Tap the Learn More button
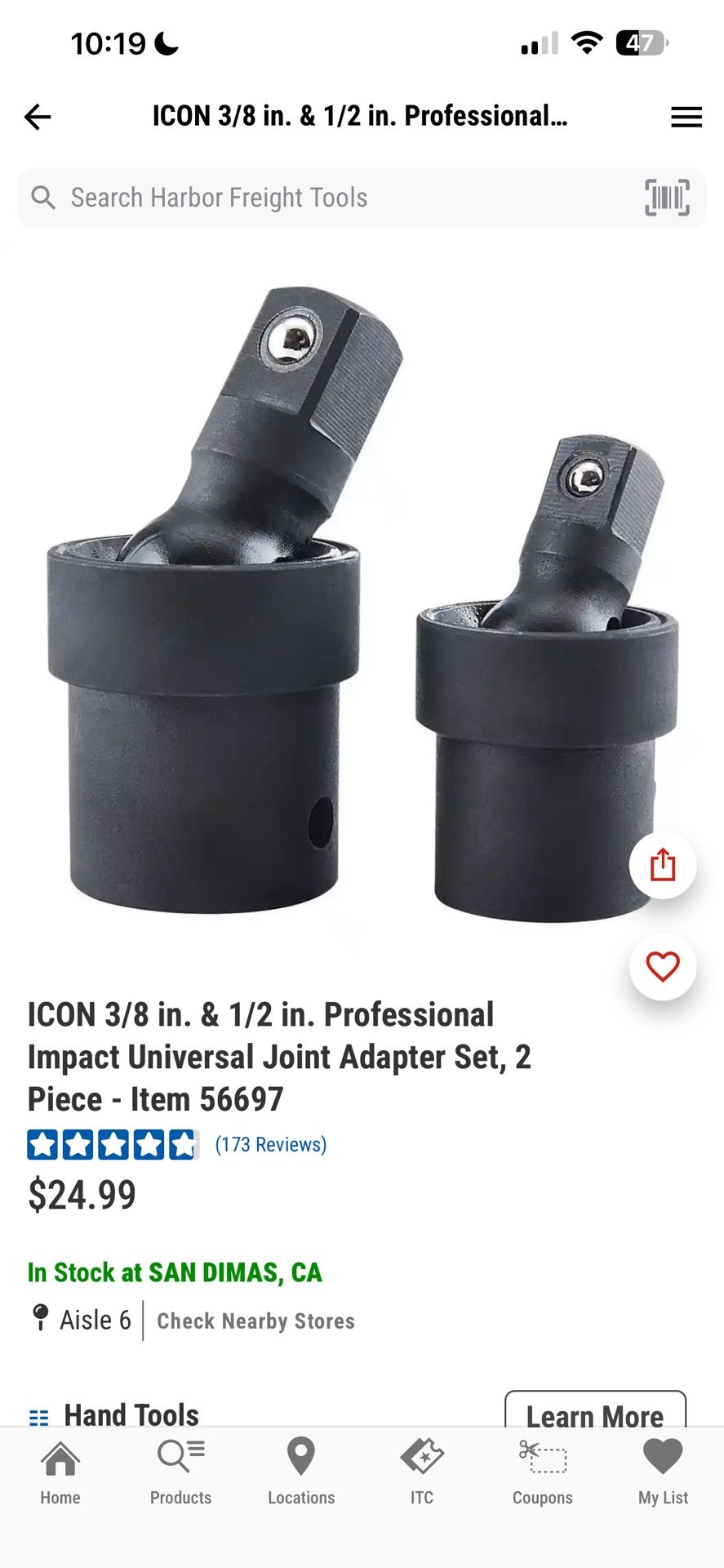This screenshot has height=1568, width=724. tap(594, 1415)
